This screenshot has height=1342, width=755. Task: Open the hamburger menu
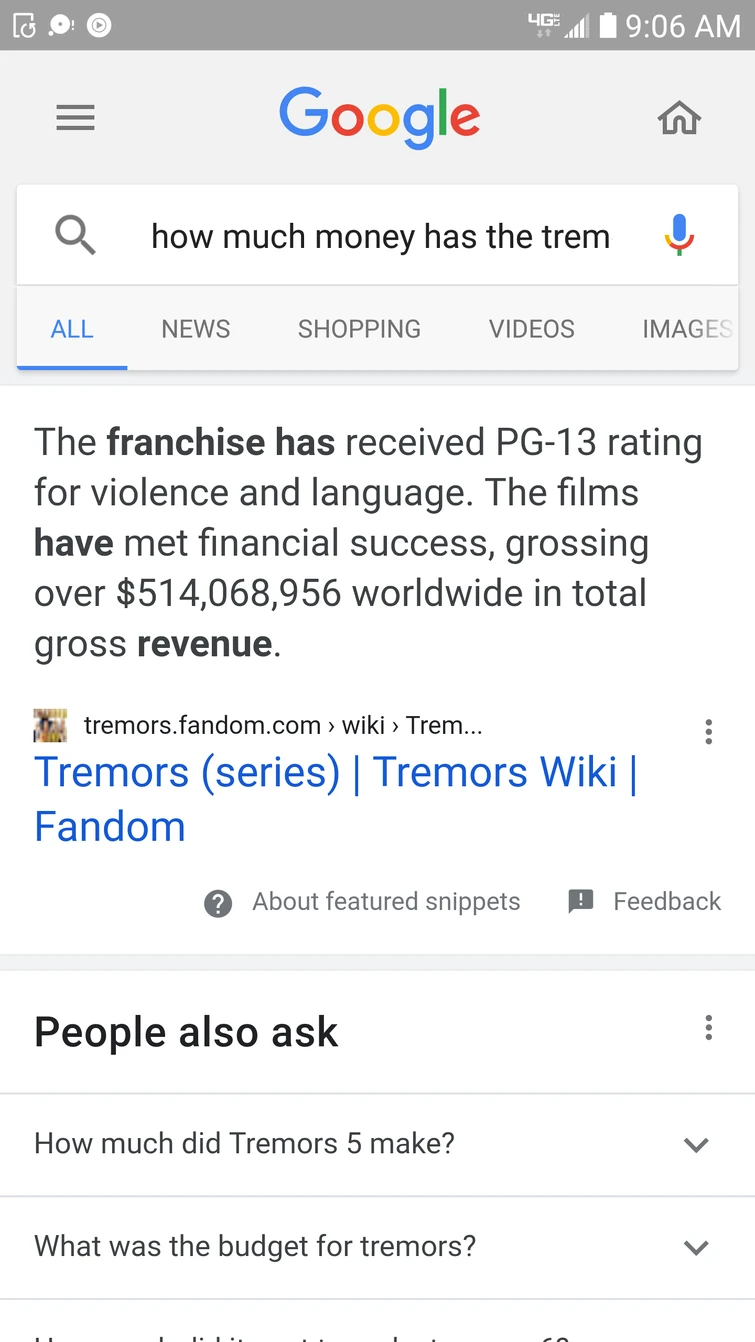pos(75,119)
